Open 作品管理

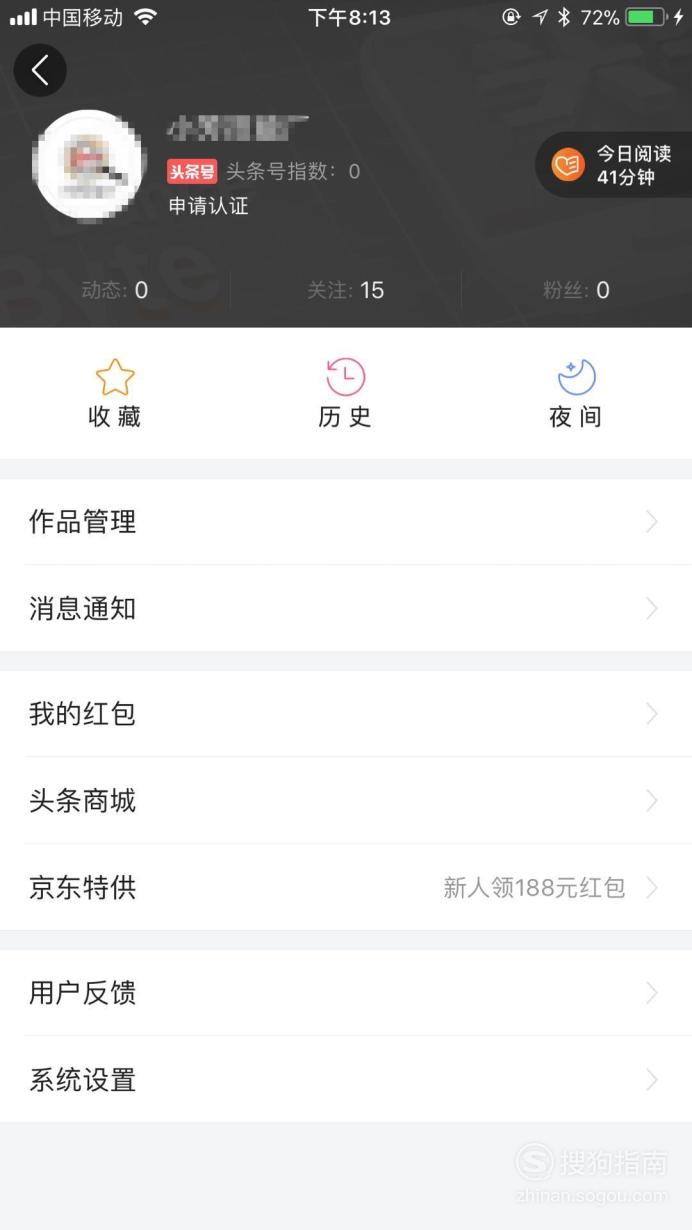pyautogui.click(x=346, y=522)
